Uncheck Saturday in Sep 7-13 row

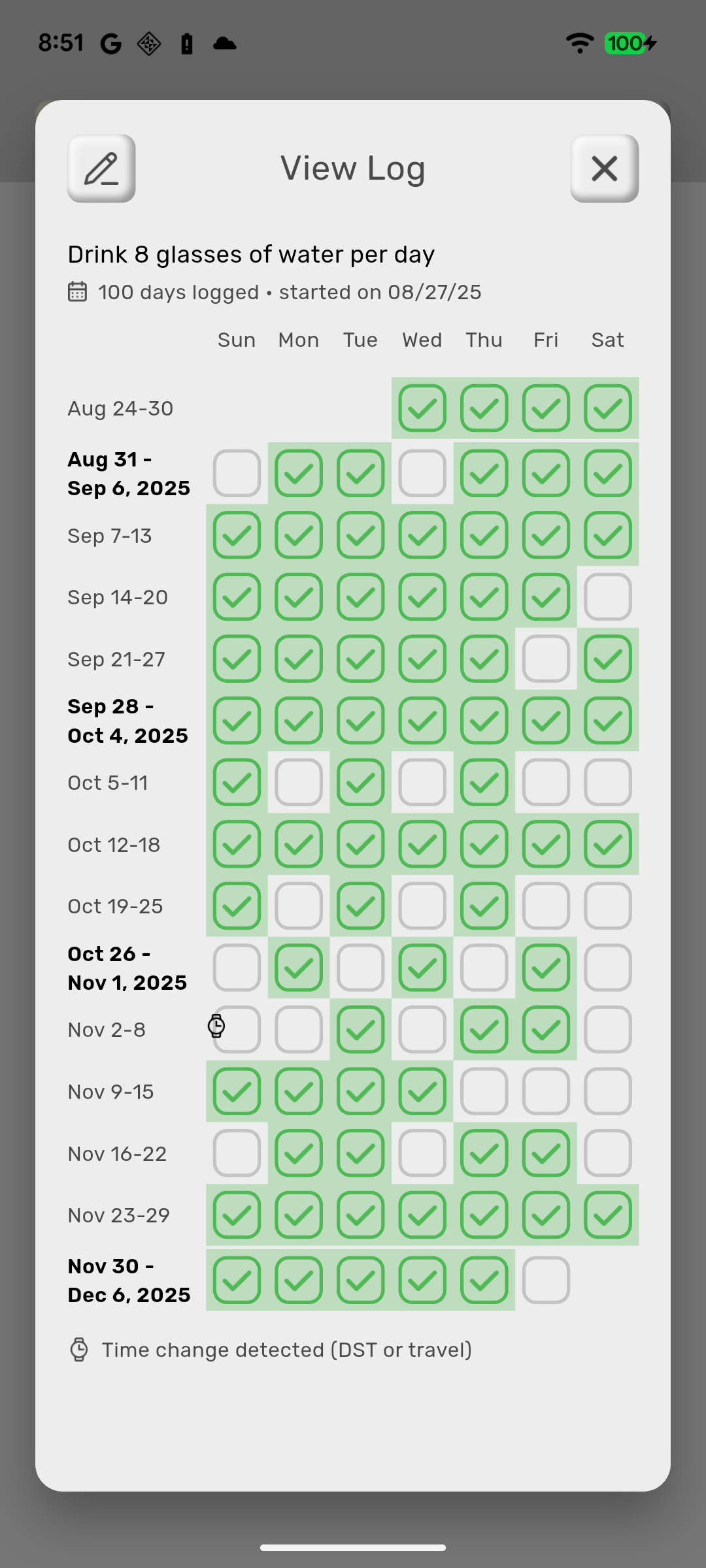(607, 534)
